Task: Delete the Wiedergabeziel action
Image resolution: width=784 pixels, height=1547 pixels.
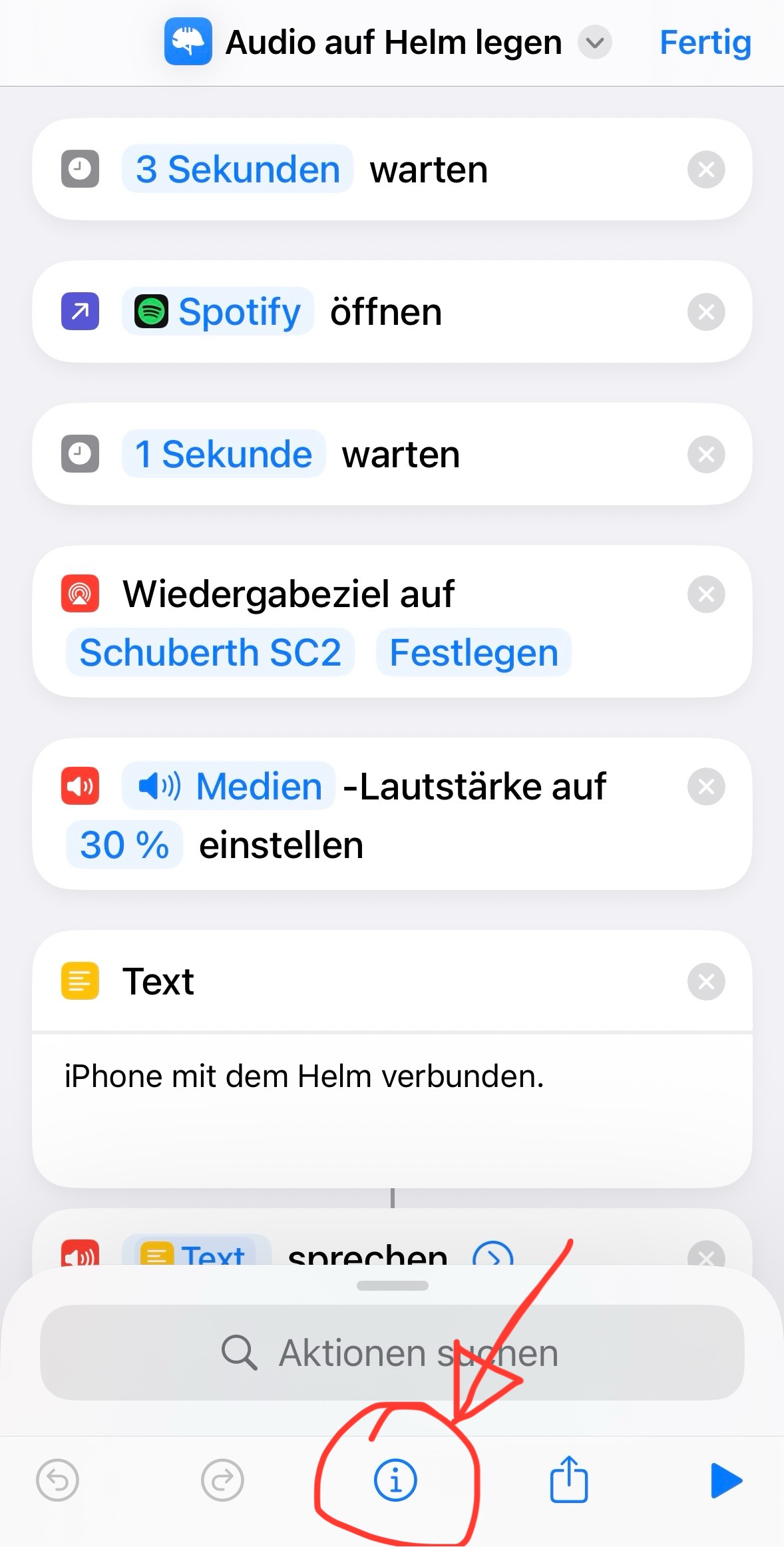Action: [706, 594]
